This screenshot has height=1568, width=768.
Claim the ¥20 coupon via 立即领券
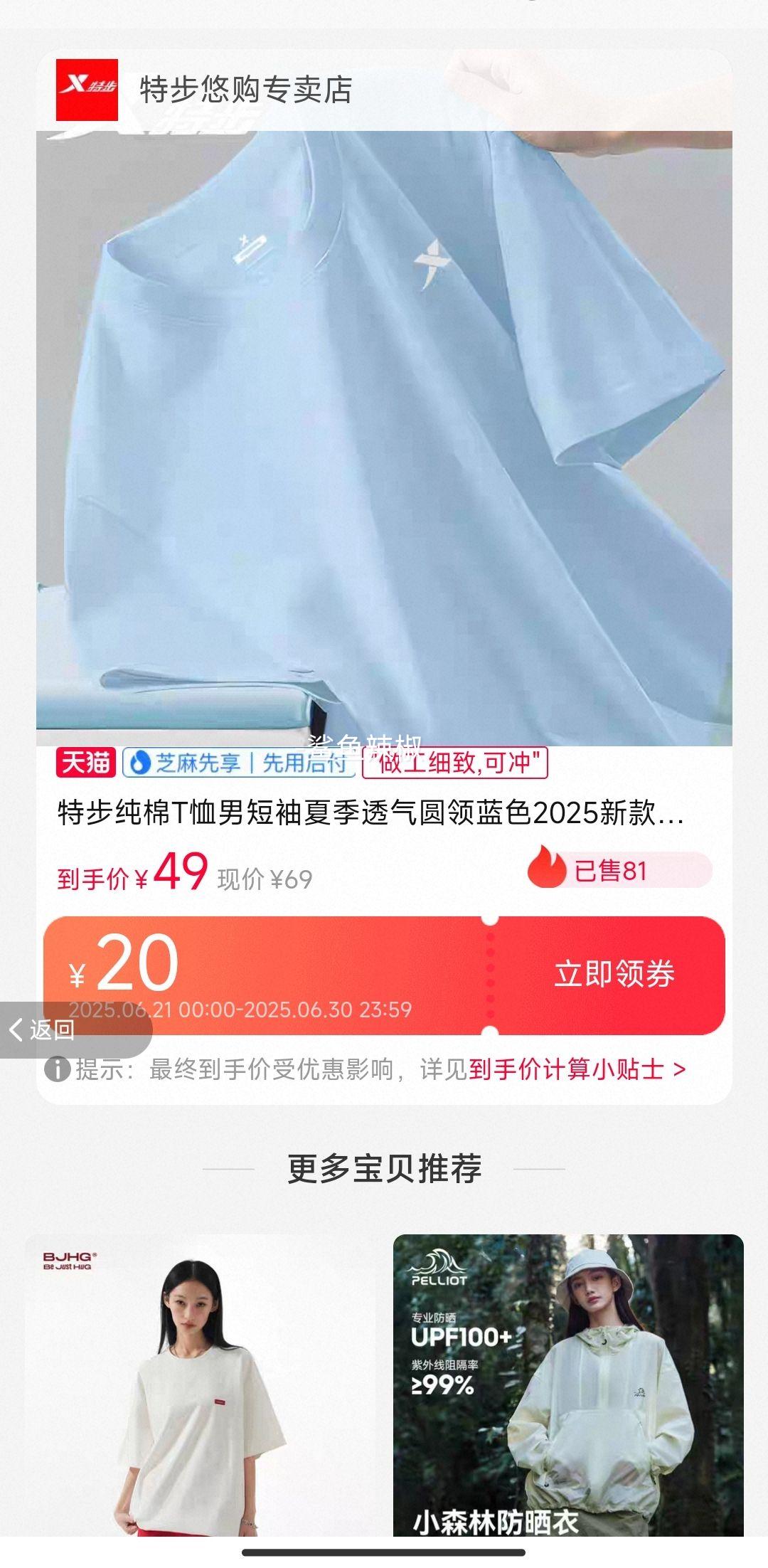[614, 974]
